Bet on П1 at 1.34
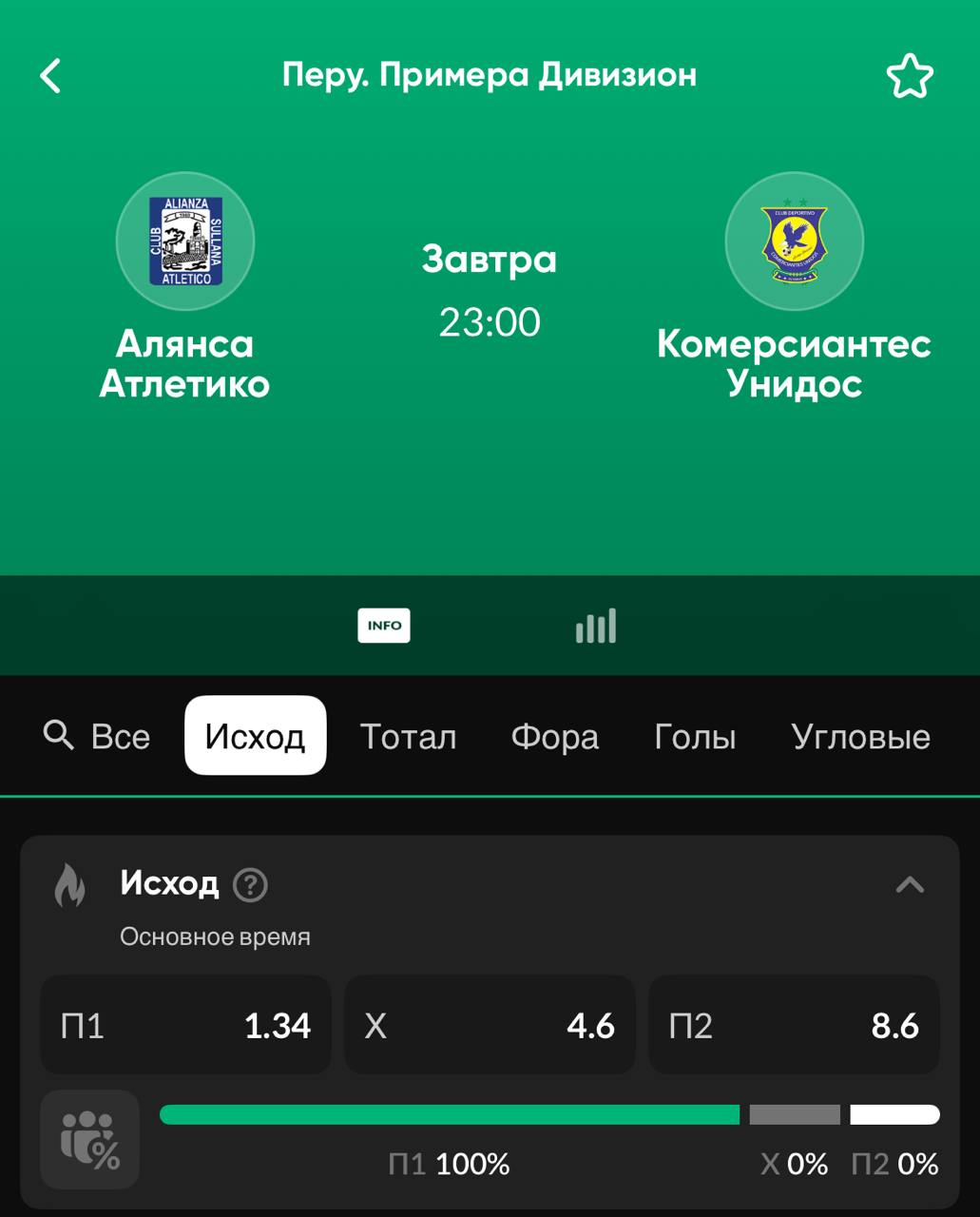980x1217 pixels. click(x=185, y=1025)
